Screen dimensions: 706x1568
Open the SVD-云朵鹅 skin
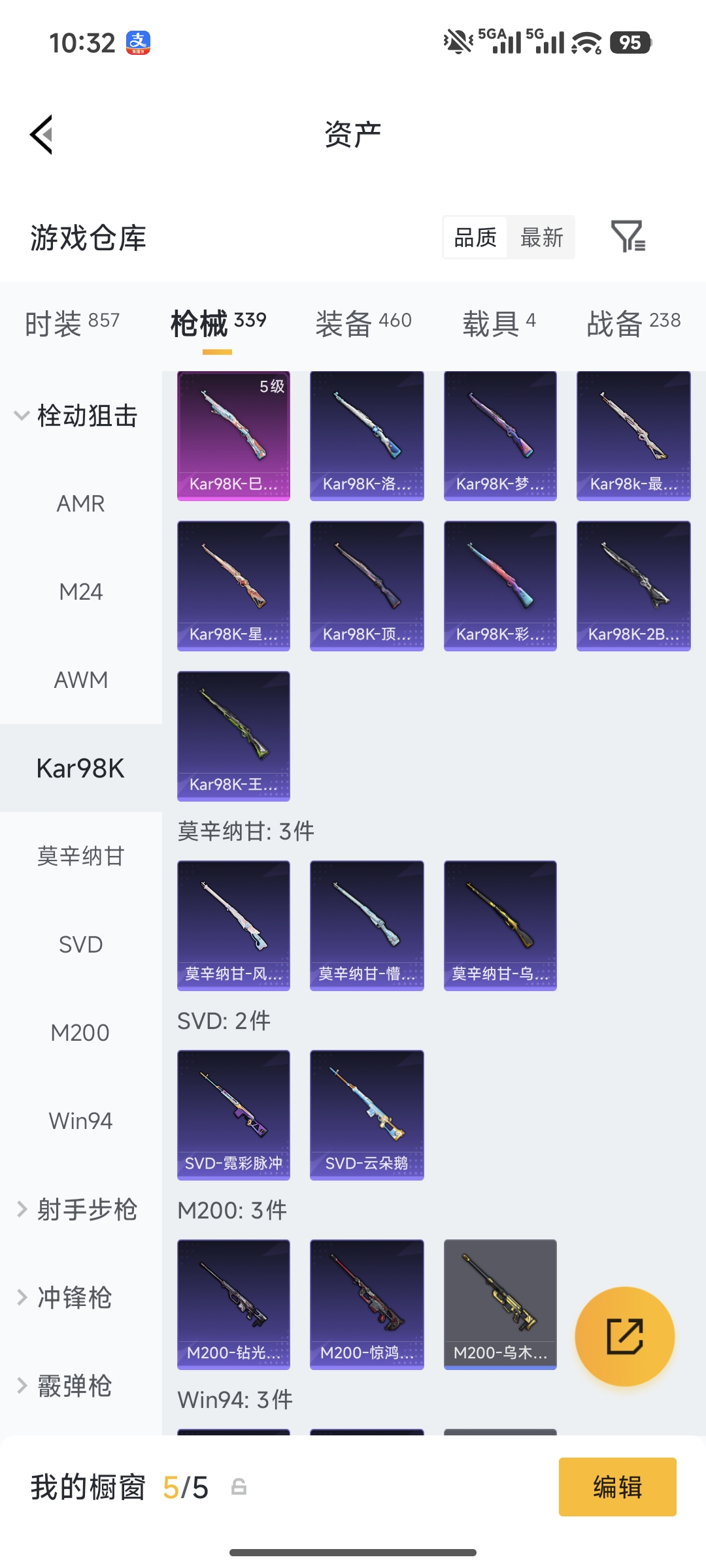(x=367, y=1115)
